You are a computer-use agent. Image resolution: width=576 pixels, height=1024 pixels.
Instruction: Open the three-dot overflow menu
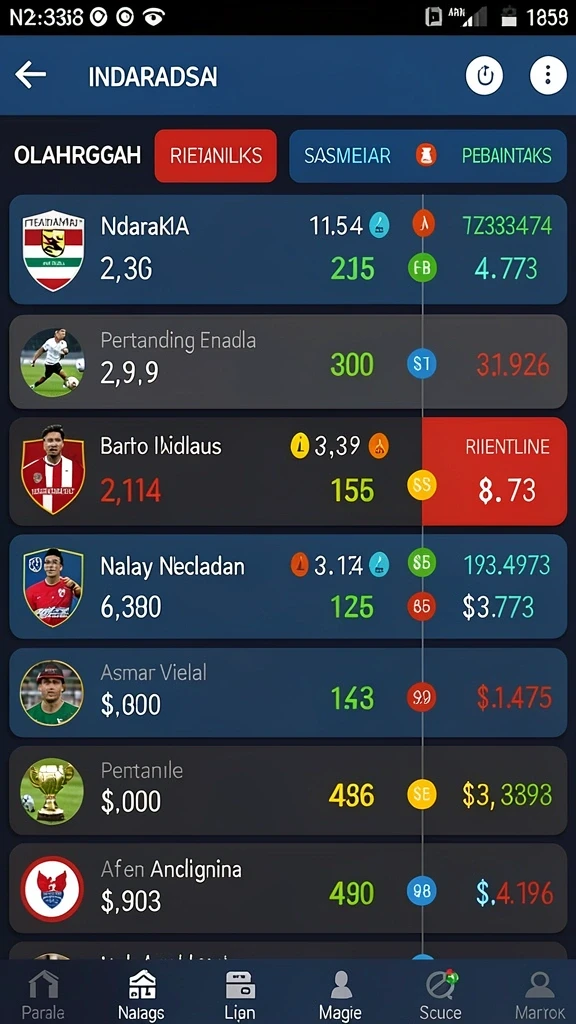coord(548,76)
